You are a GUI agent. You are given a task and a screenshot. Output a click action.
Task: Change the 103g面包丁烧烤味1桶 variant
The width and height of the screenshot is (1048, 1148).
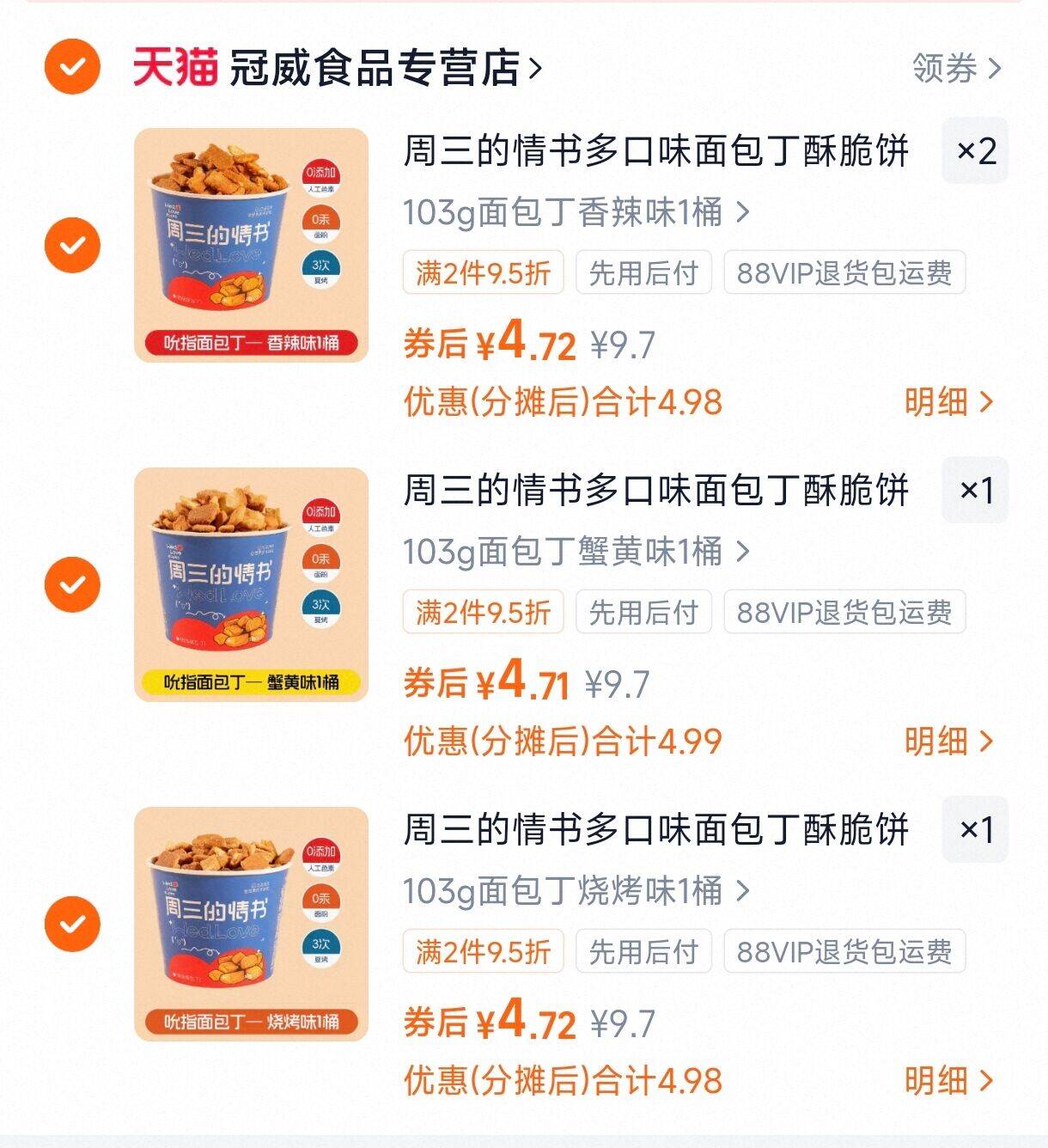point(576,891)
